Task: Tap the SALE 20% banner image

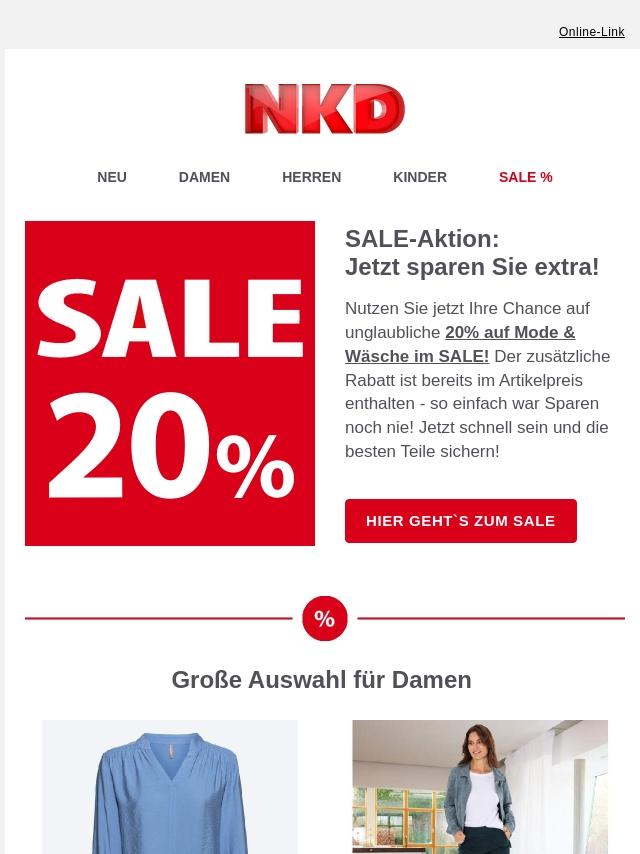Action: [170, 383]
